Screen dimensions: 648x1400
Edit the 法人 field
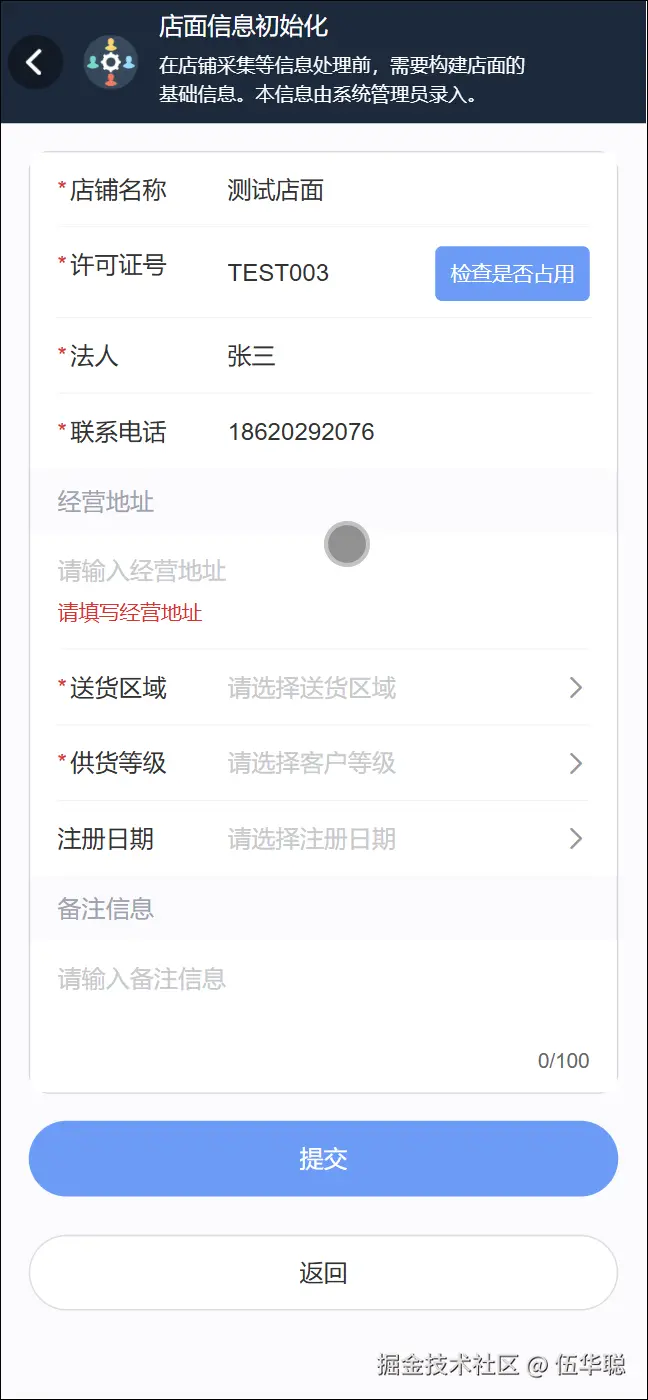400,356
